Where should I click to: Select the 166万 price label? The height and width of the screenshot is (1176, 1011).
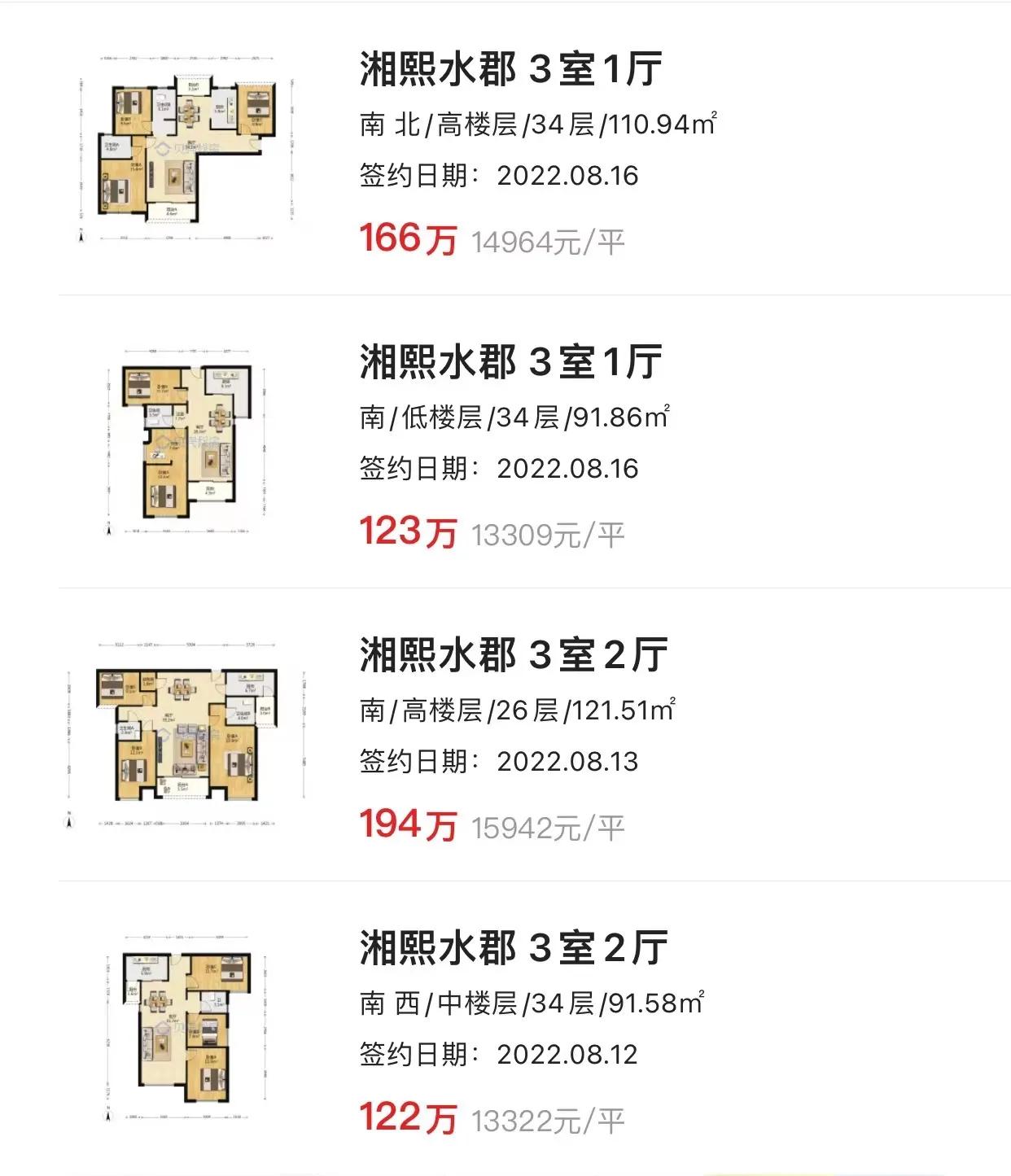pyautogui.click(x=405, y=240)
